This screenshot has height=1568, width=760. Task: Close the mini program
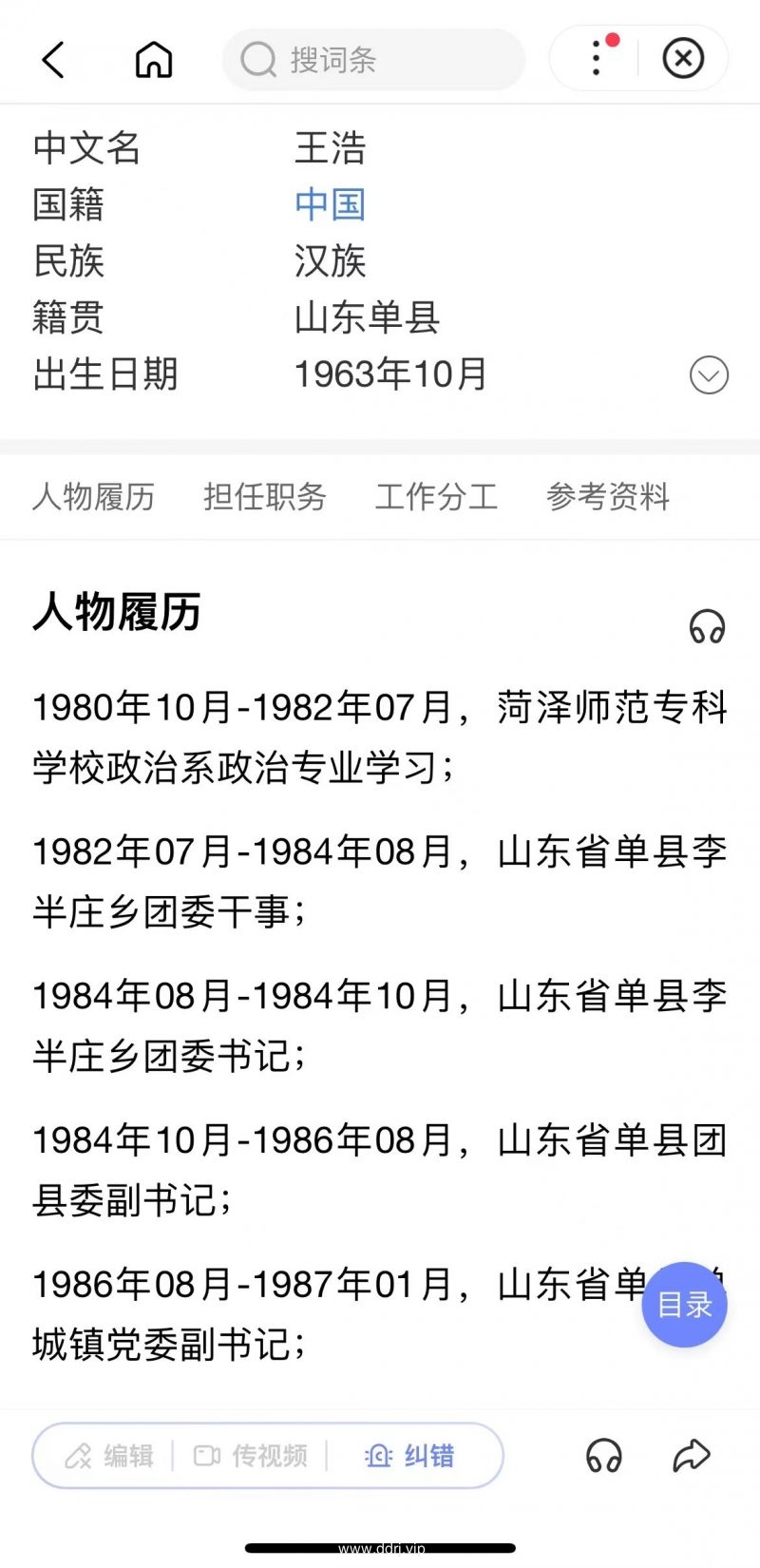click(682, 59)
